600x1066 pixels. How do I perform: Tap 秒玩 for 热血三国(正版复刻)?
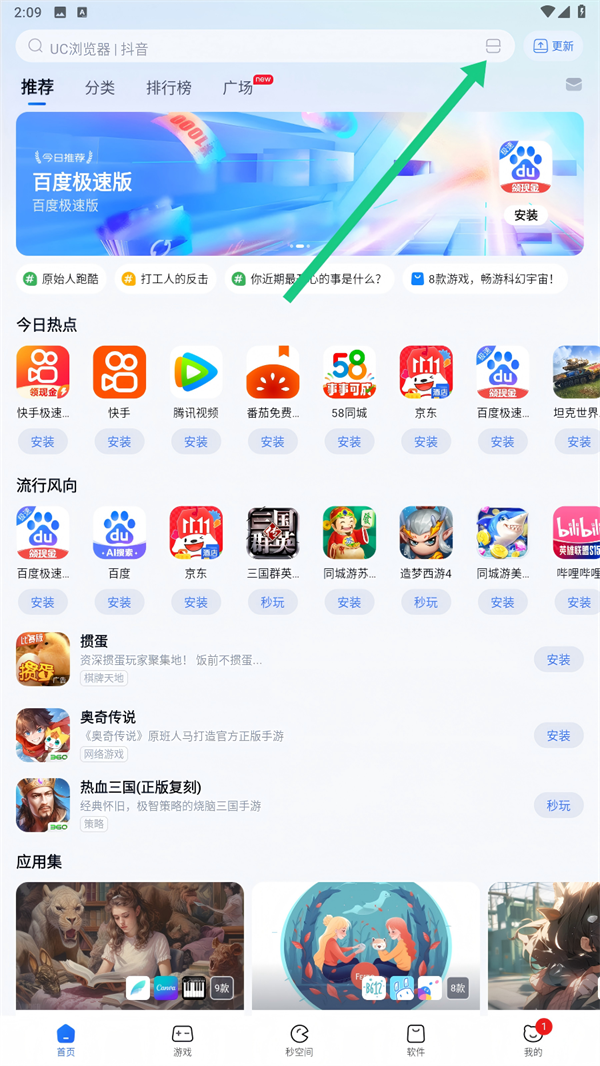coord(558,805)
